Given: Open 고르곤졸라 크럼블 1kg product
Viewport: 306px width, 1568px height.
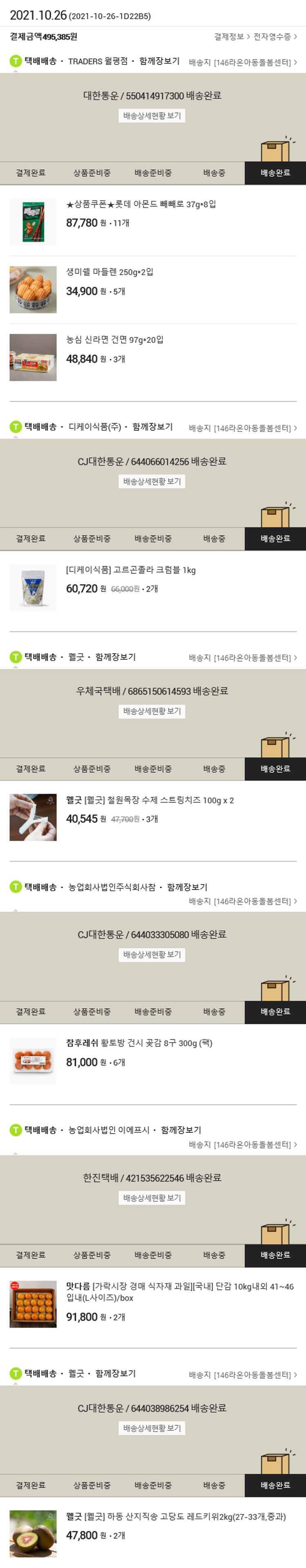Looking at the screenshot, I should pyautogui.click(x=131, y=570).
